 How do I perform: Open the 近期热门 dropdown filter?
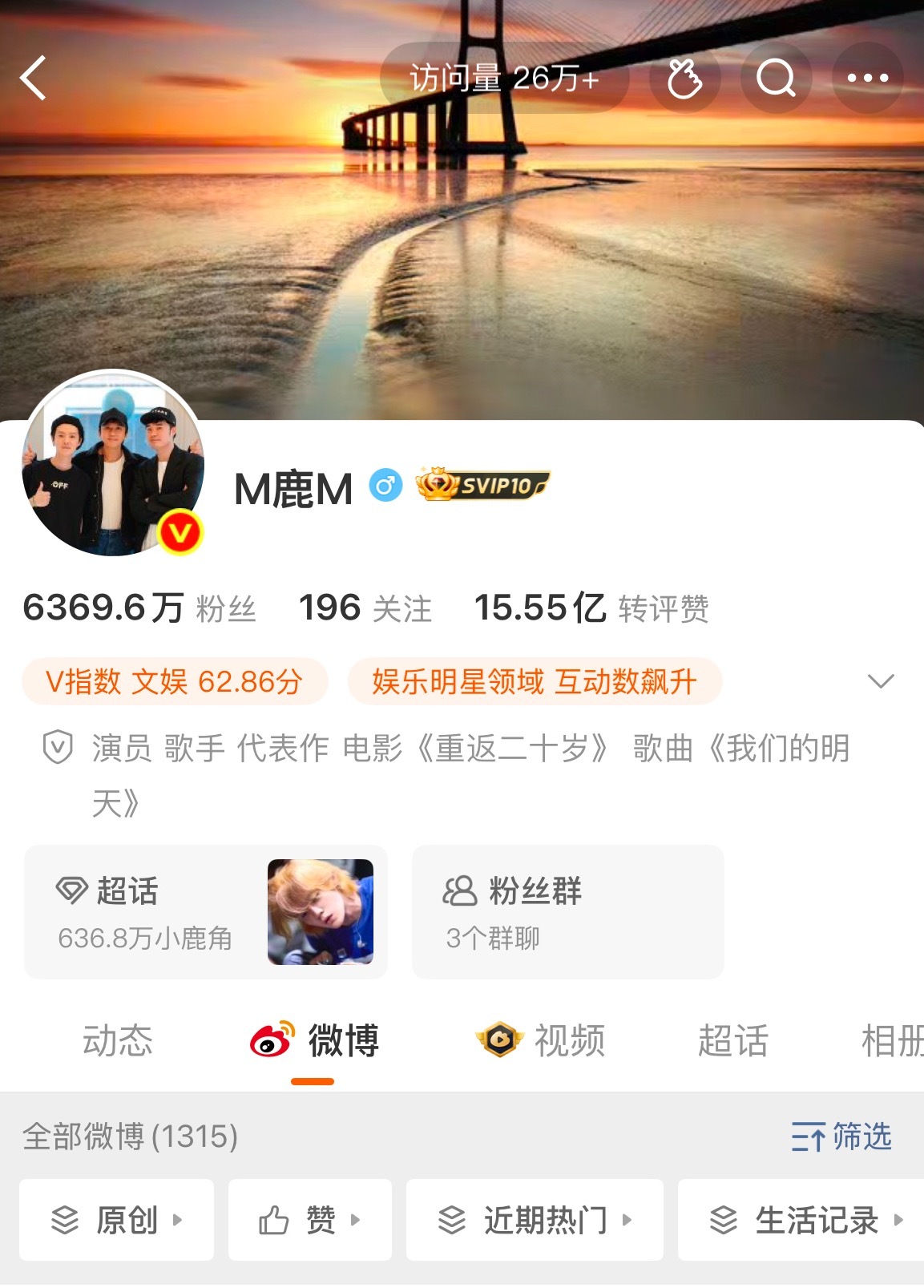[x=533, y=1219]
